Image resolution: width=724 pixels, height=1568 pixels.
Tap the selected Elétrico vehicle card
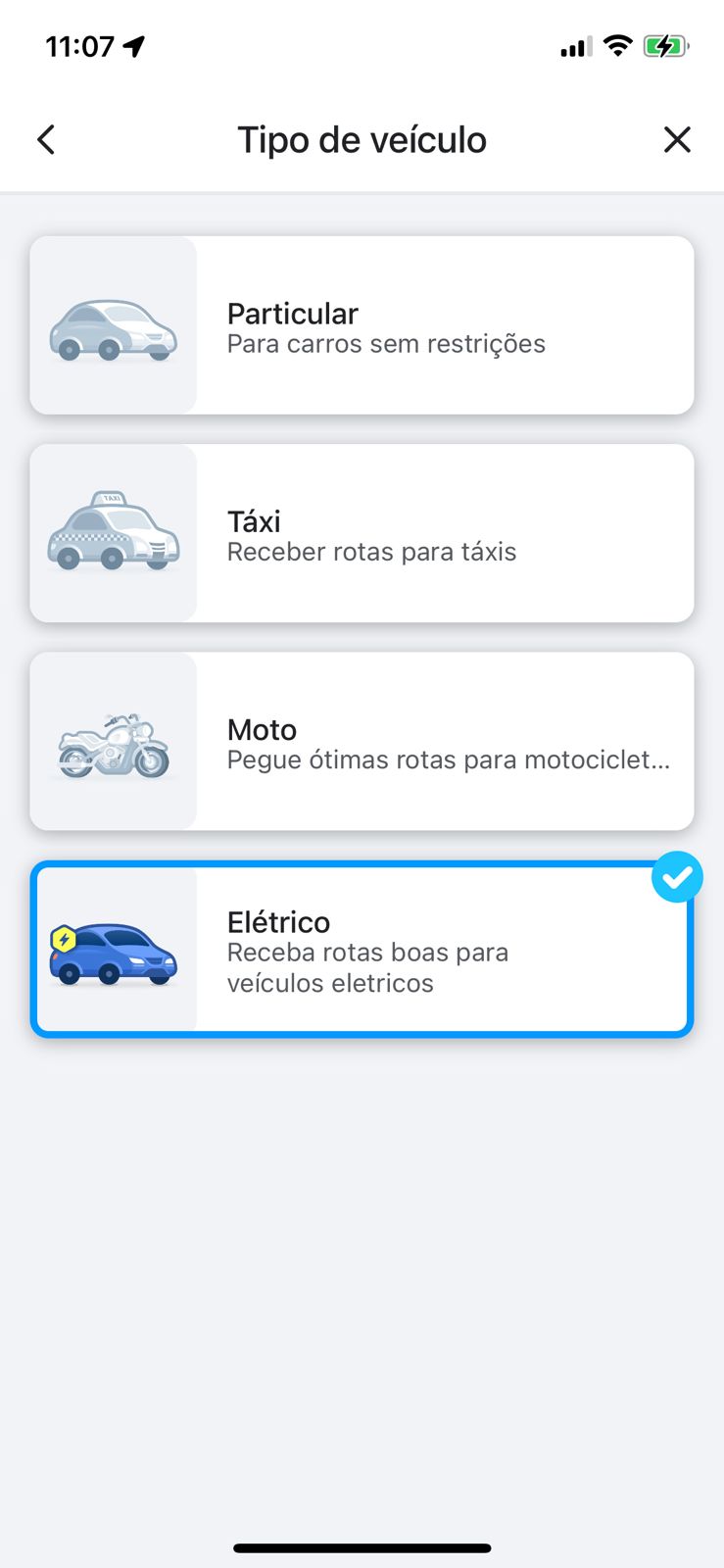click(362, 949)
